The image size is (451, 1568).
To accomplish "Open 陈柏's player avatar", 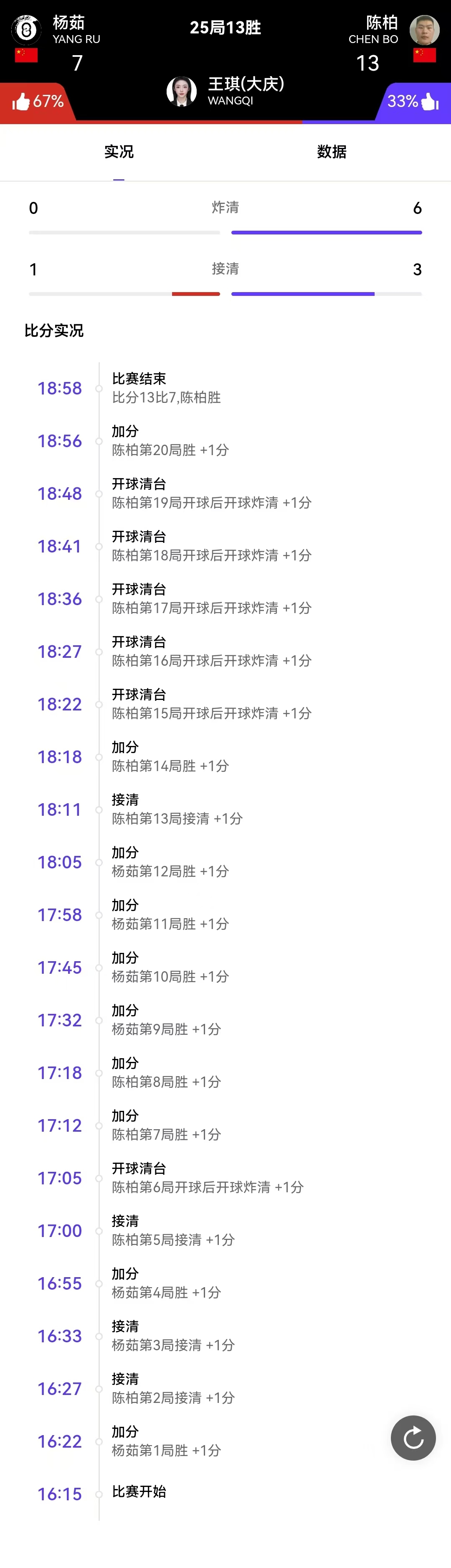I will [x=424, y=30].
